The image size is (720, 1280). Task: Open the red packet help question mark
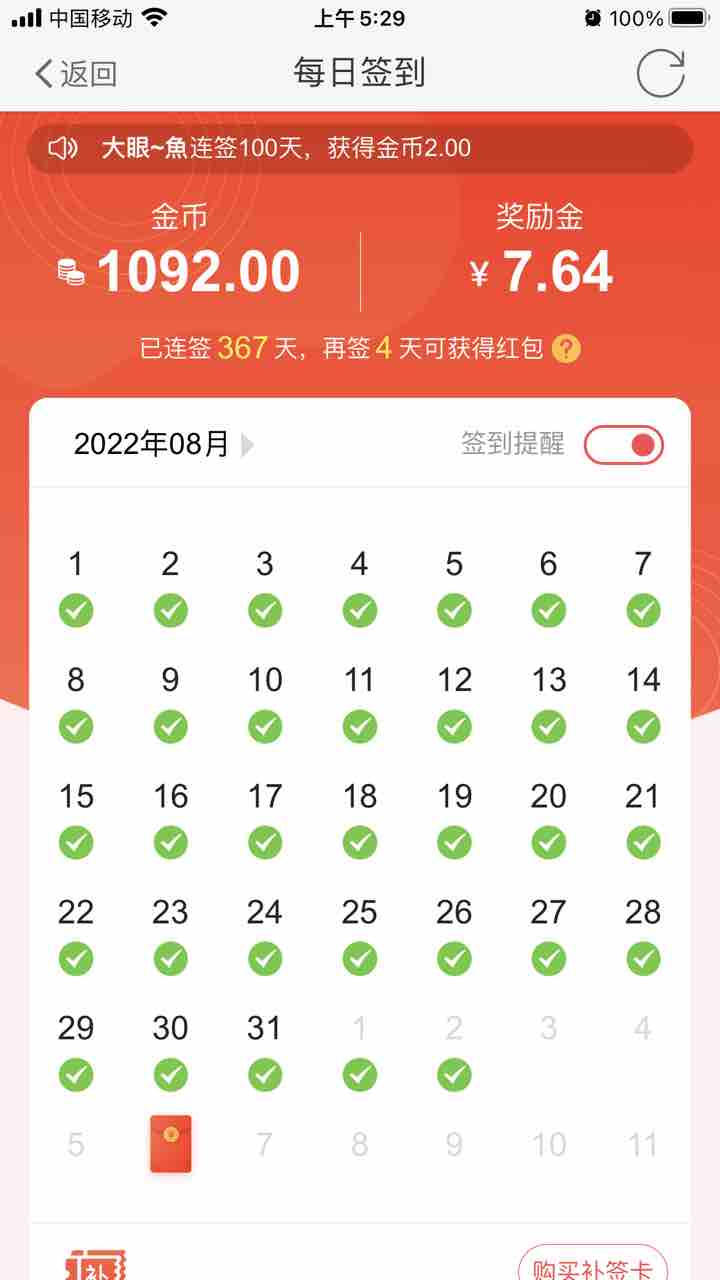click(x=566, y=349)
